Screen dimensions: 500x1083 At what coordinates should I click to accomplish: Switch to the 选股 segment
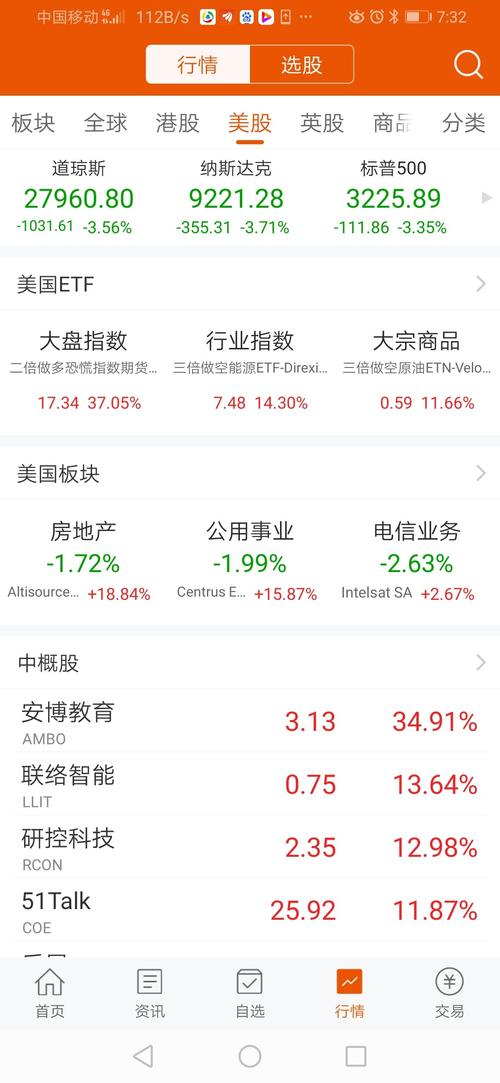[x=302, y=65]
